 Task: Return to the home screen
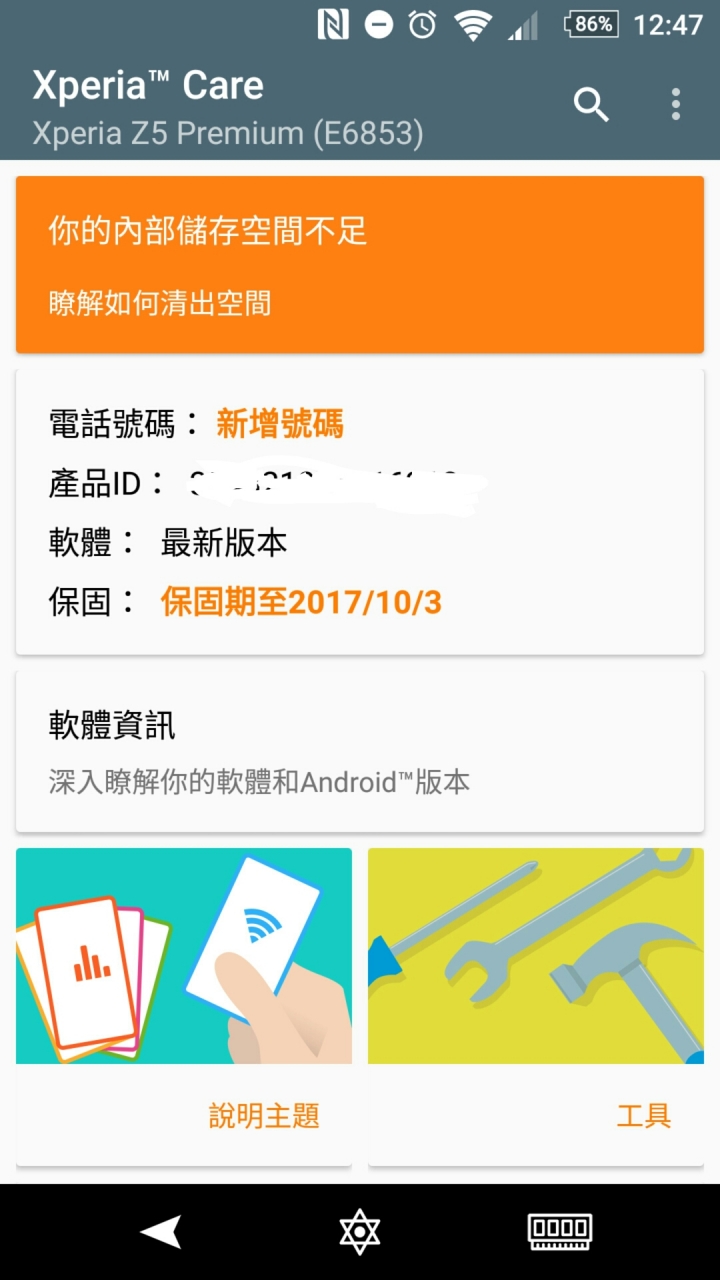(x=360, y=1232)
